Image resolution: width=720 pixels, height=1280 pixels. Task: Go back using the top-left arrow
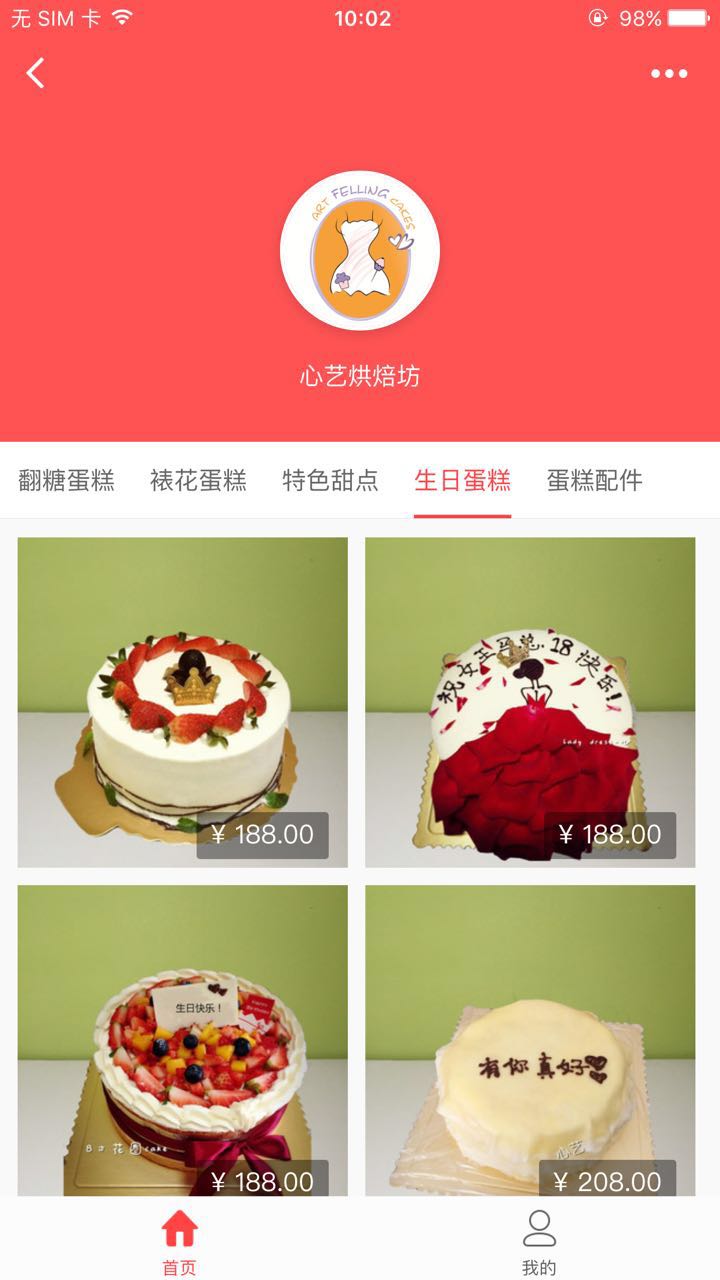pos(36,73)
